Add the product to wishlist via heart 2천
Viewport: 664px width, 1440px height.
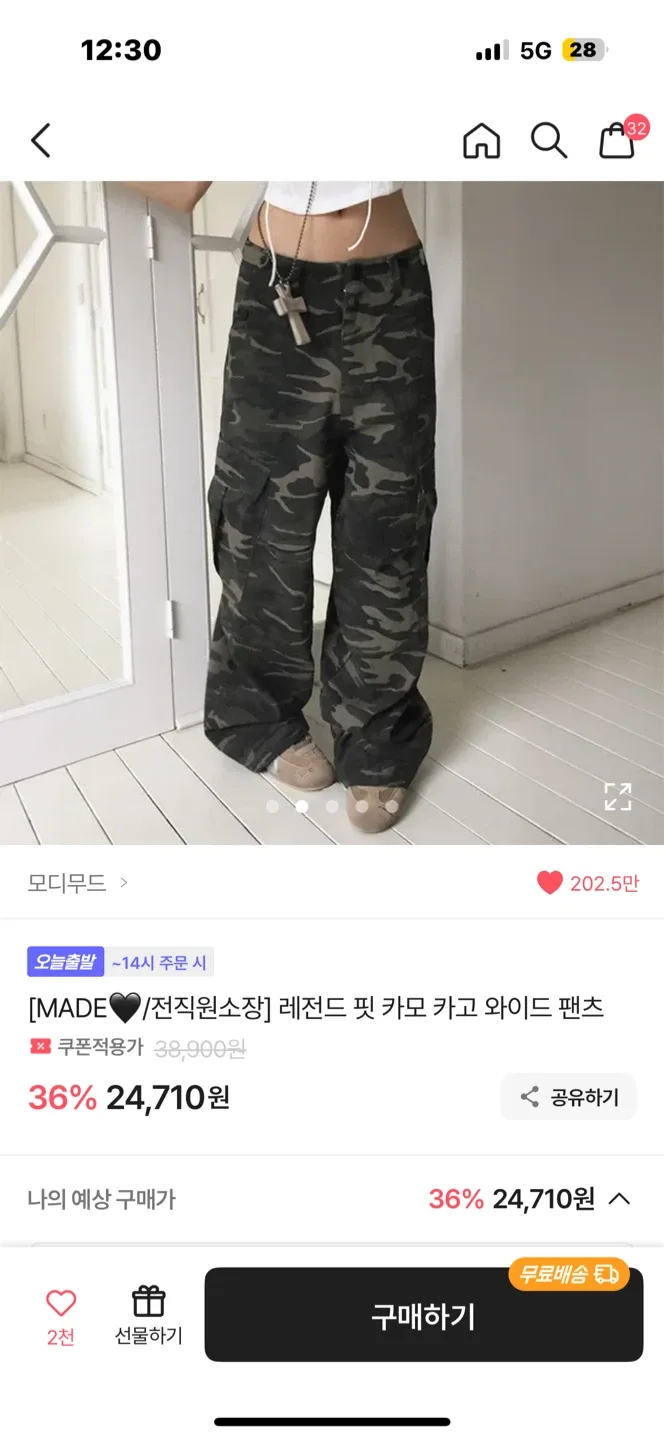pyautogui.click(x=61, y=1316)
